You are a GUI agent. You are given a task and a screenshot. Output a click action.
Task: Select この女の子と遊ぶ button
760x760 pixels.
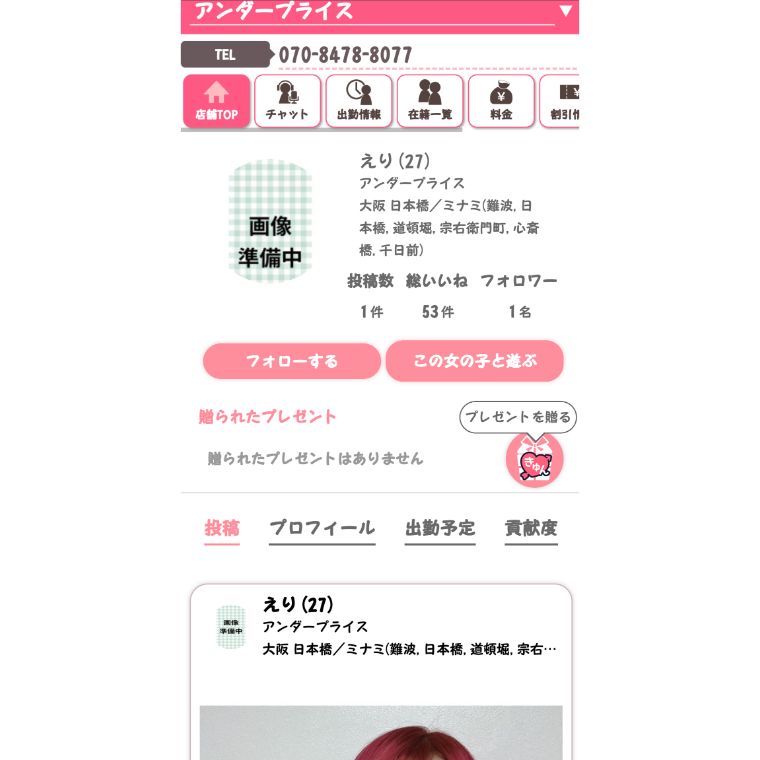click(x=475, y=361)
